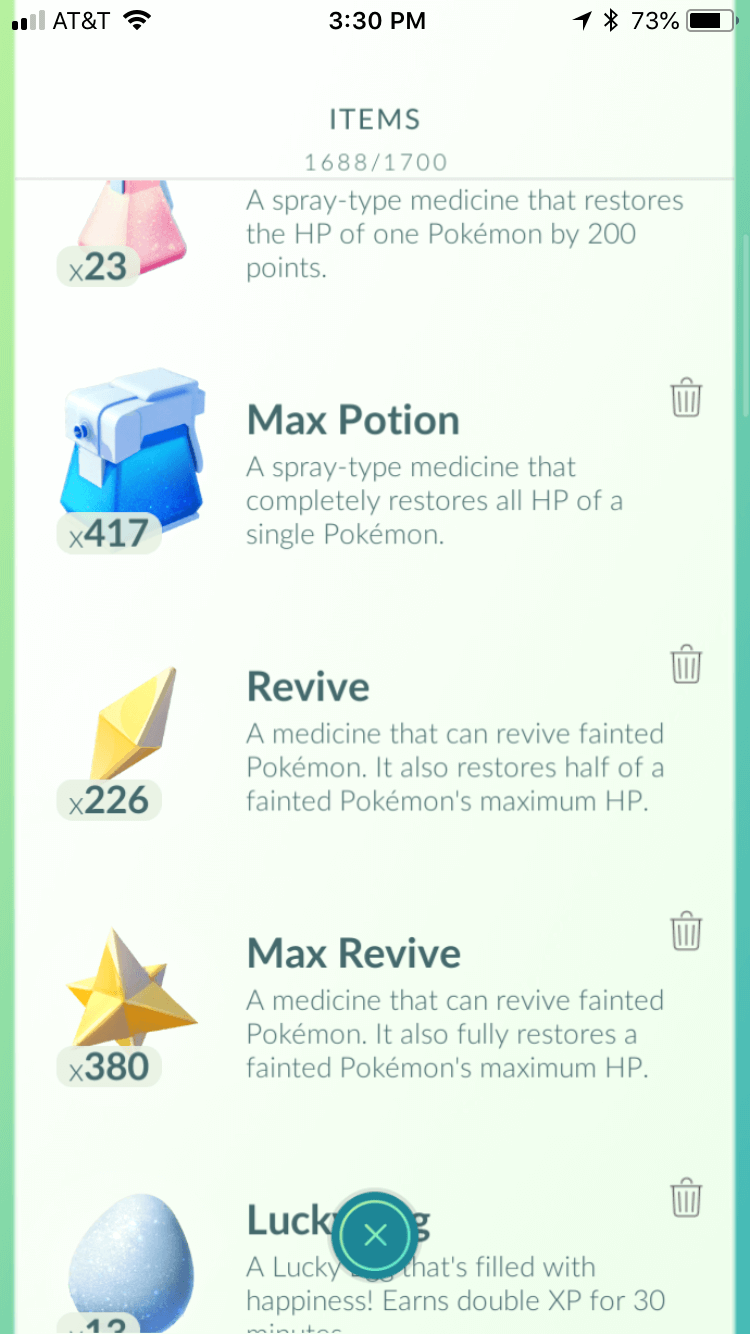Close the Items screen
This screenshot has width=750, height=1334.
coord(375,1236)
